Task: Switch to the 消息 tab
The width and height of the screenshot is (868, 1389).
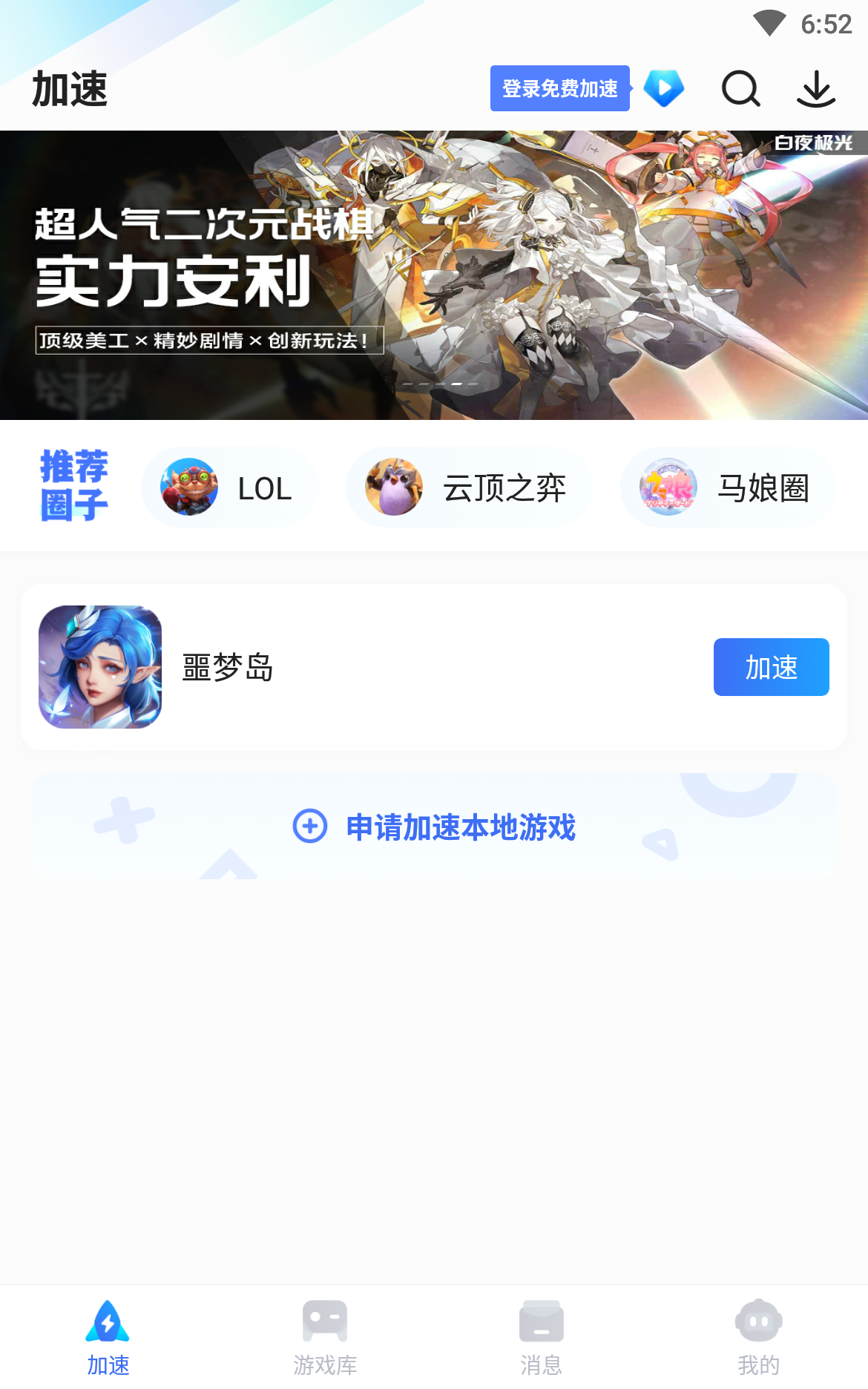Action: pyautogui.click(x=542, y=1337)
